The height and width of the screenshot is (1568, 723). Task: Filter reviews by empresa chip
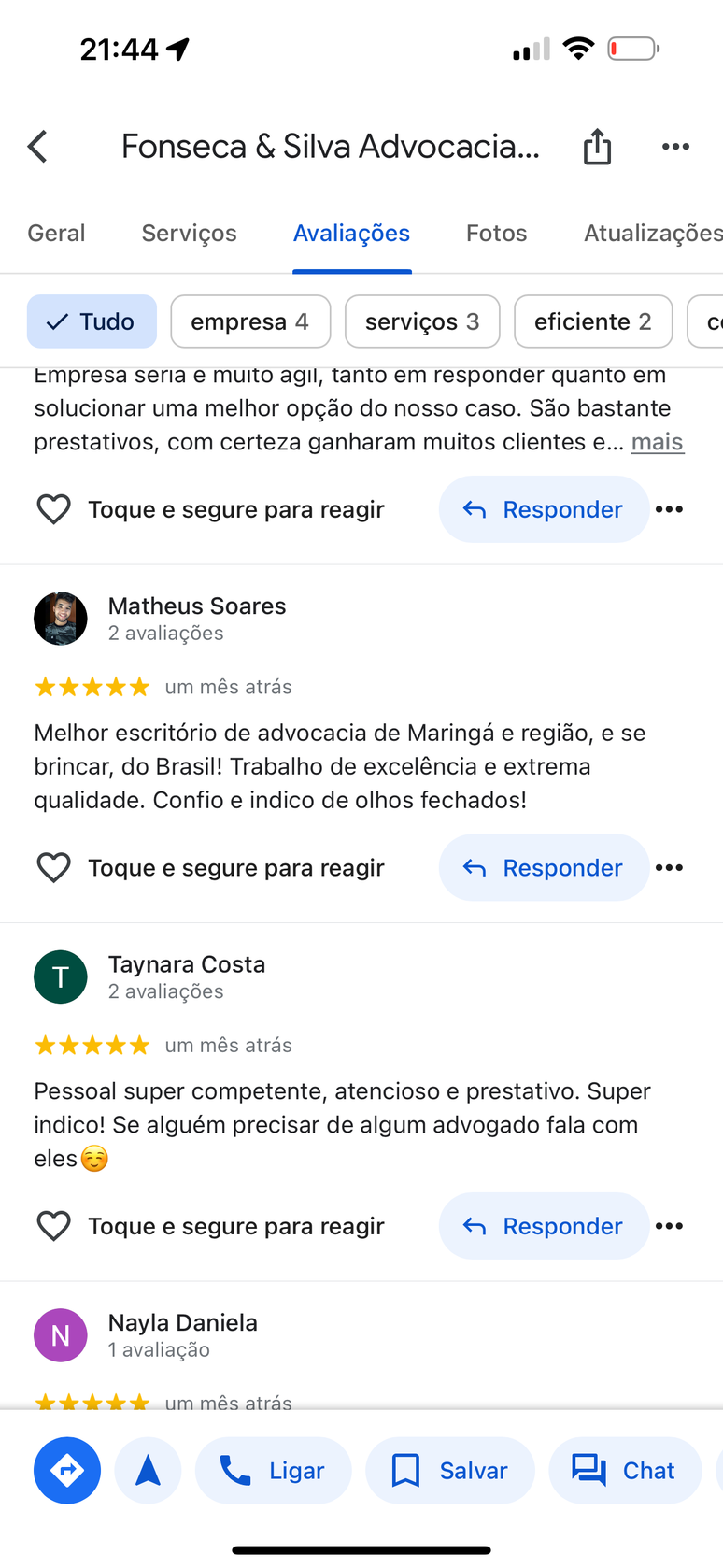click(250, 321)
